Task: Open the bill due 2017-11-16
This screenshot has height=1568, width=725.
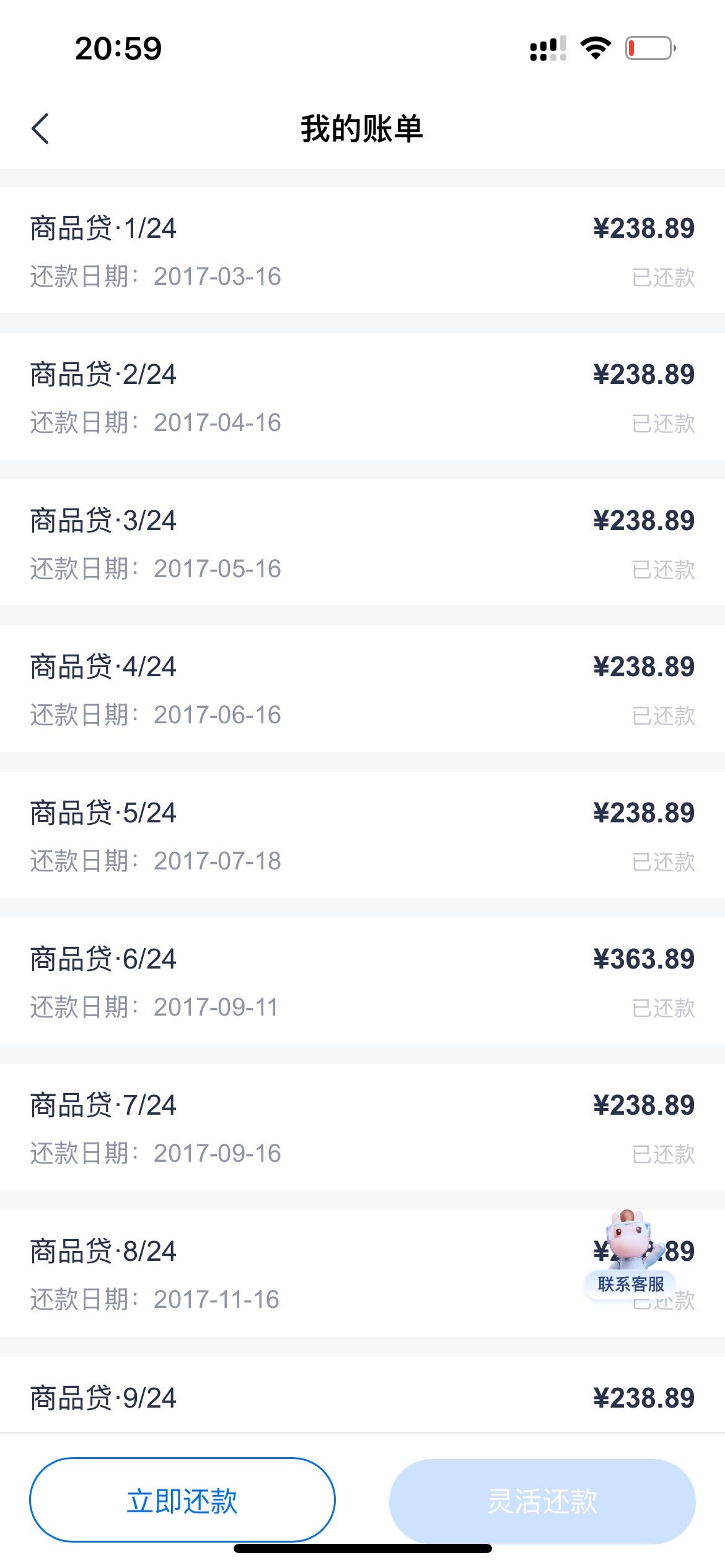Action: 362,1273
